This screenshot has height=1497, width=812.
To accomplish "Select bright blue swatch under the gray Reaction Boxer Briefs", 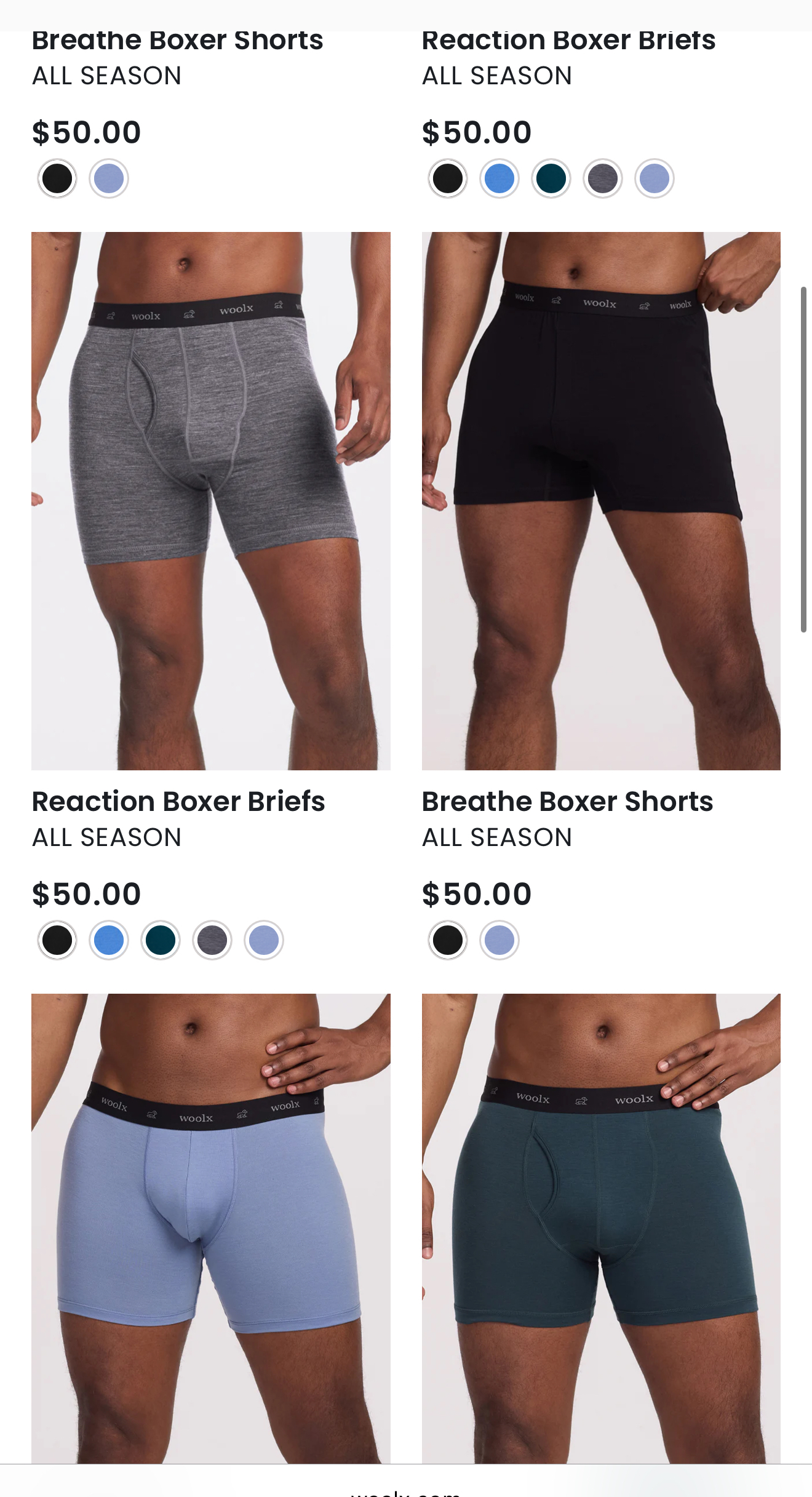I will point(109,940).
